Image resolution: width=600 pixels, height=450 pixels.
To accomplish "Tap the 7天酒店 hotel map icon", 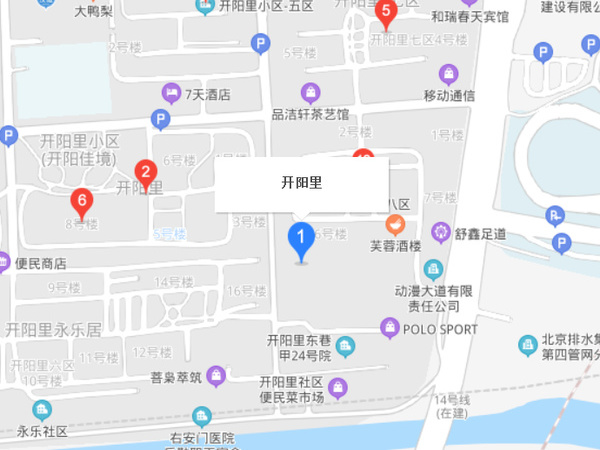I will [x=171, y=94].
